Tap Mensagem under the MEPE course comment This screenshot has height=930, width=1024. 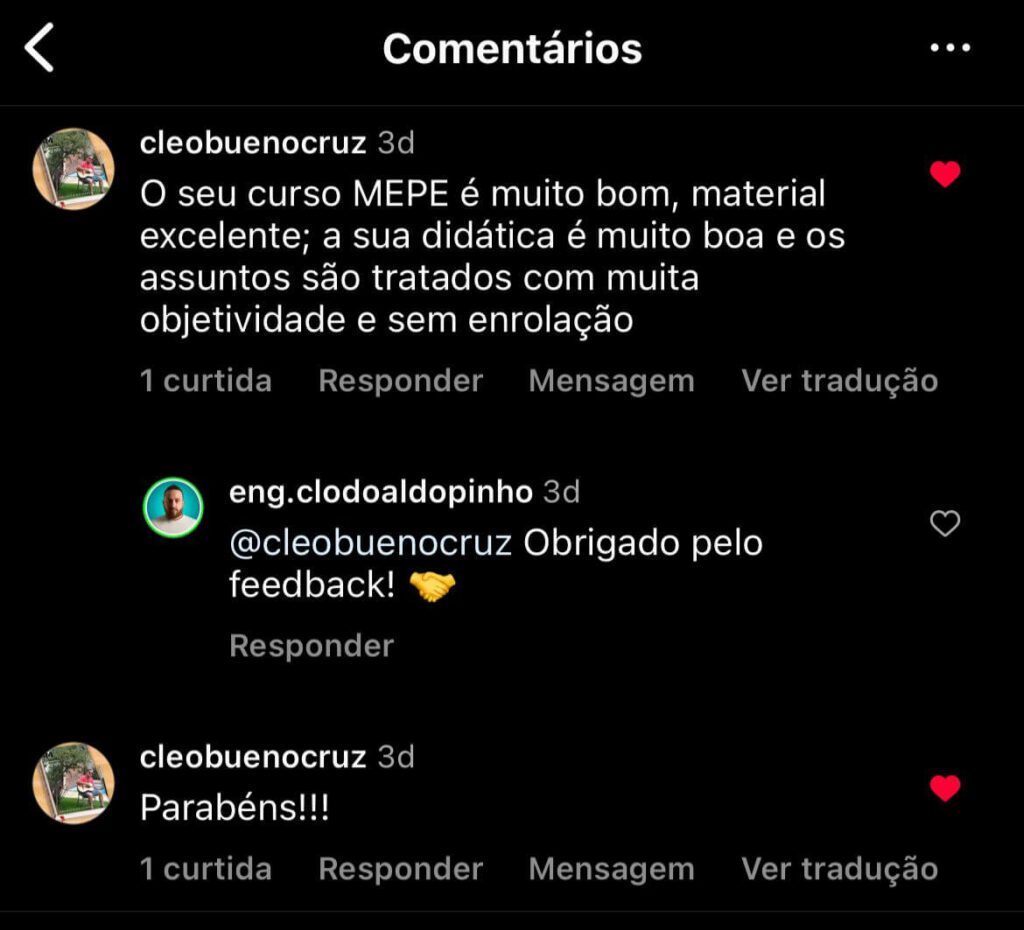[x=611, y=381]
